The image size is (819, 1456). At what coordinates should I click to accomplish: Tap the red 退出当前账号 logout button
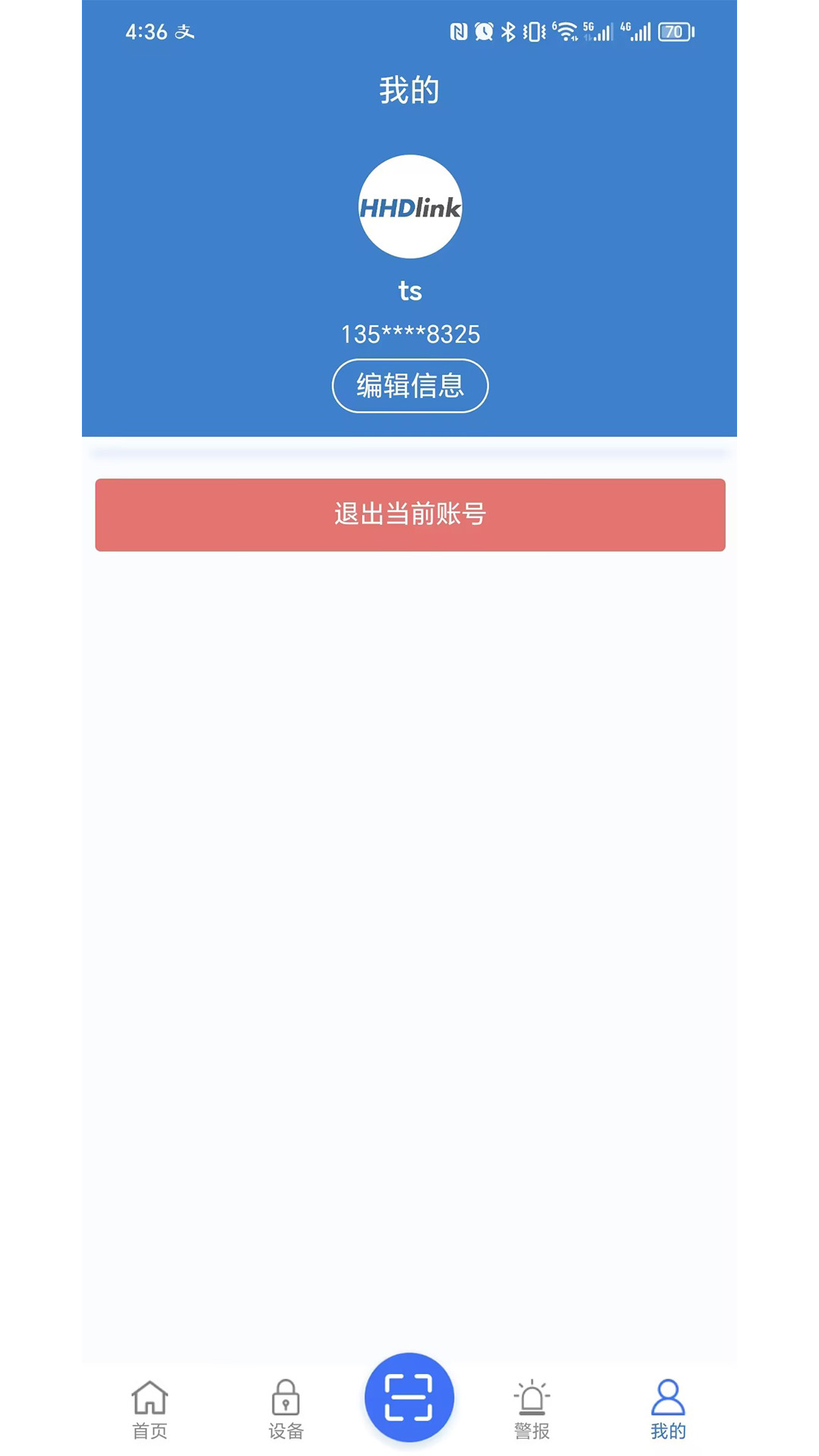(x=409, y=515)
